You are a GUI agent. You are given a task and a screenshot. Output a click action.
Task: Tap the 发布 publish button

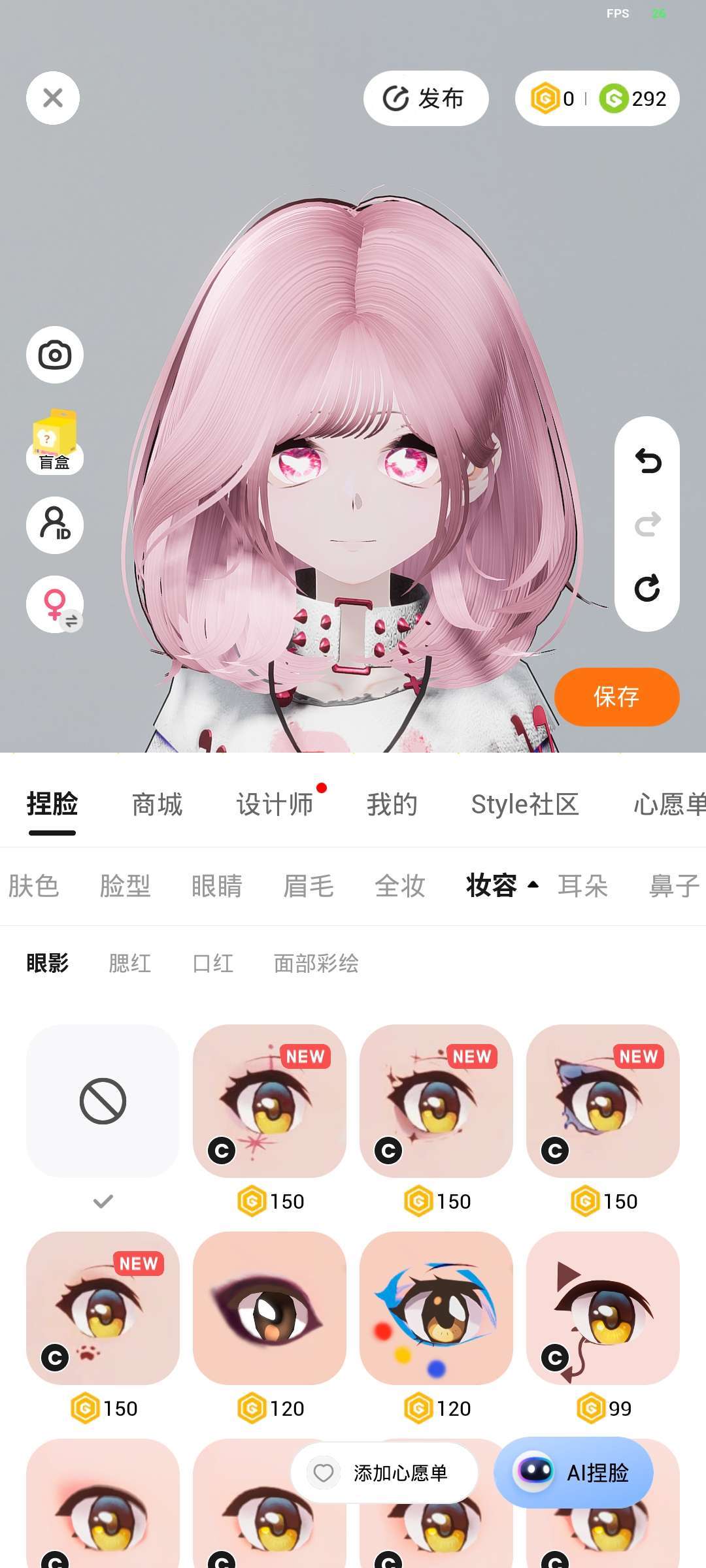tap(426, 99)
